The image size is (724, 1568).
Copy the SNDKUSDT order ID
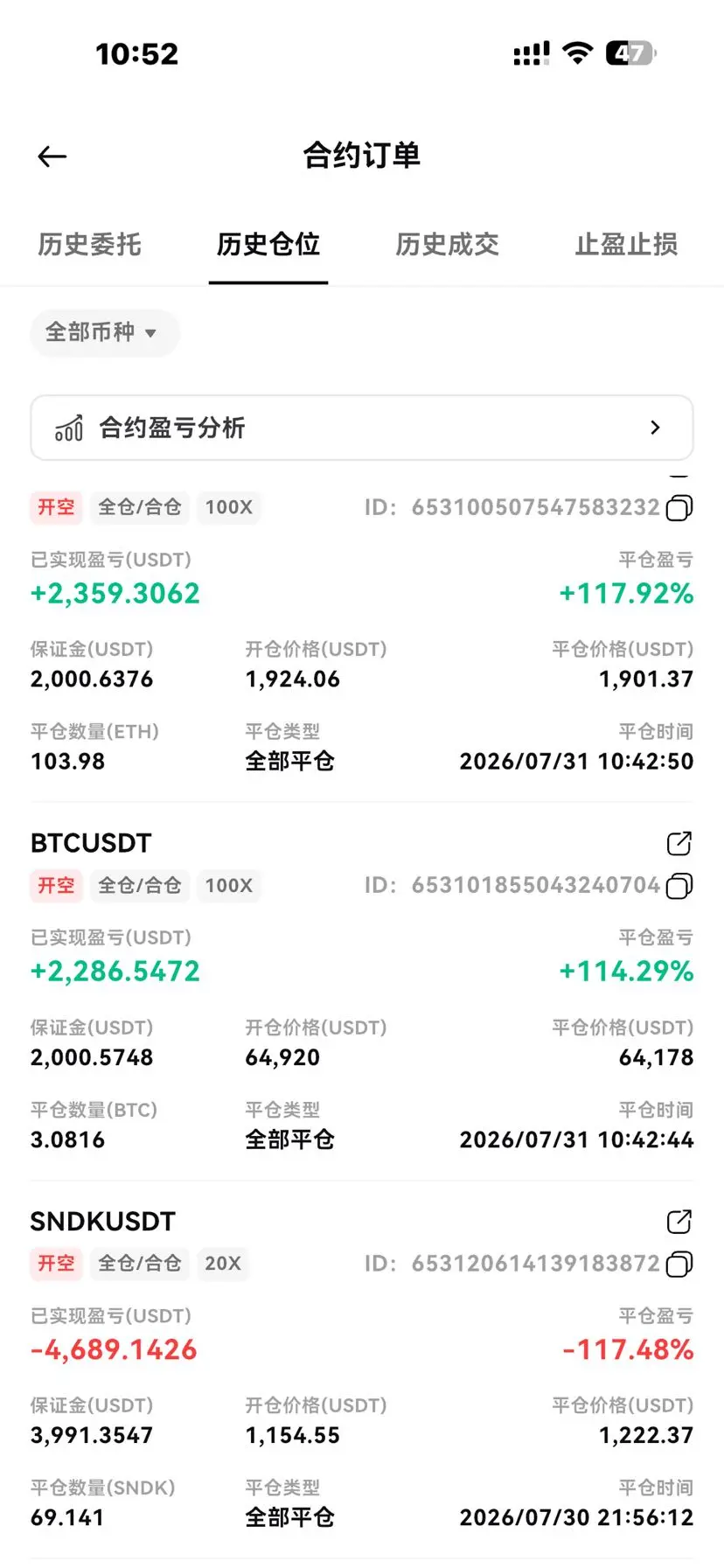coord(679,1264)
